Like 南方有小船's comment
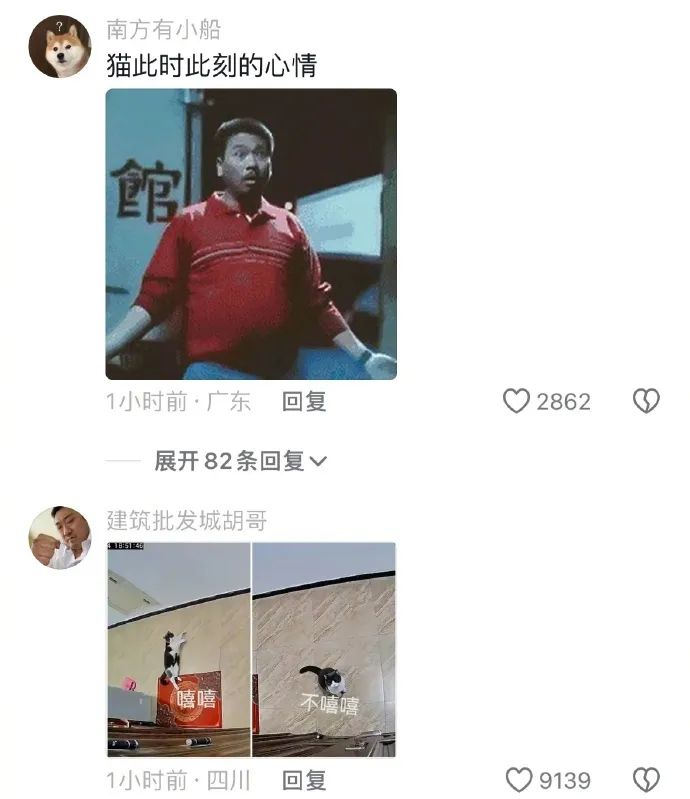Viewport: 690px width, 799px height. (x=516, y=402)
